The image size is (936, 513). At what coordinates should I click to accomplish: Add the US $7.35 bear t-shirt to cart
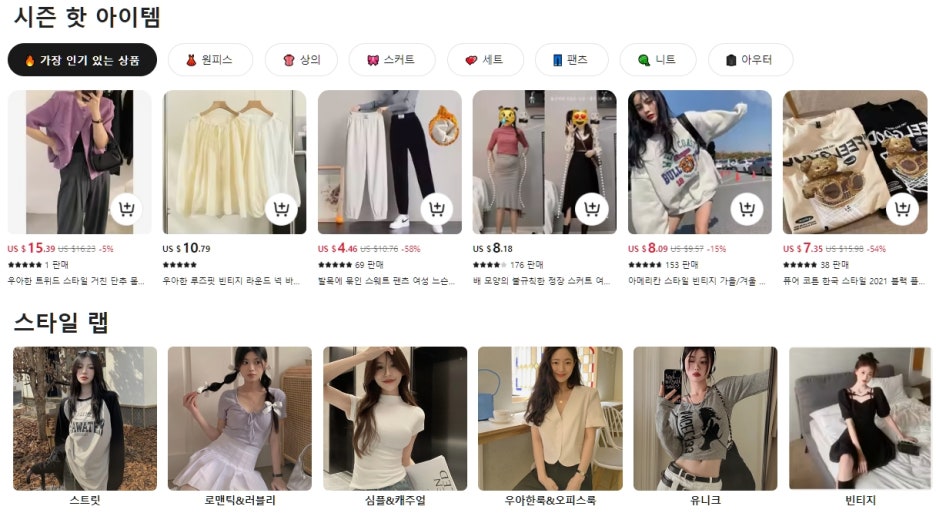coord(902,209)
